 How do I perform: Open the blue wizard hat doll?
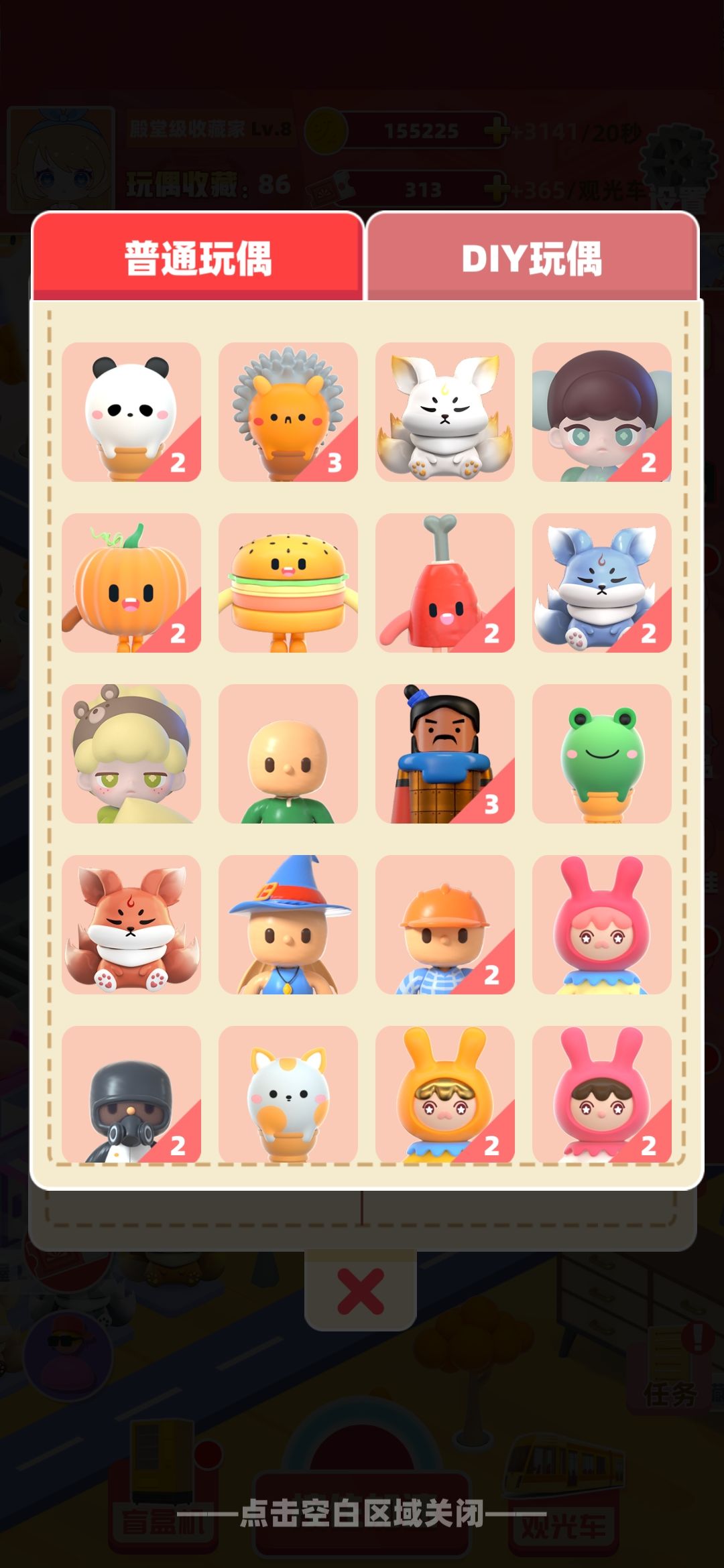point(288,925)
